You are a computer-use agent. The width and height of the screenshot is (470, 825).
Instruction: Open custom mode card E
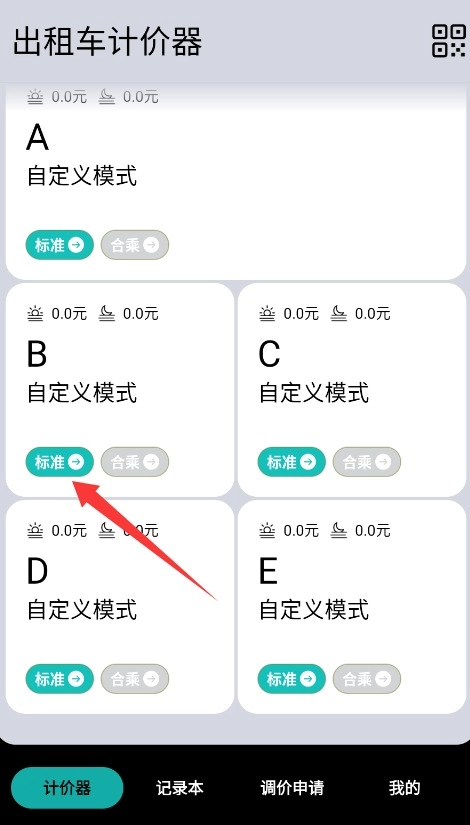352,607
